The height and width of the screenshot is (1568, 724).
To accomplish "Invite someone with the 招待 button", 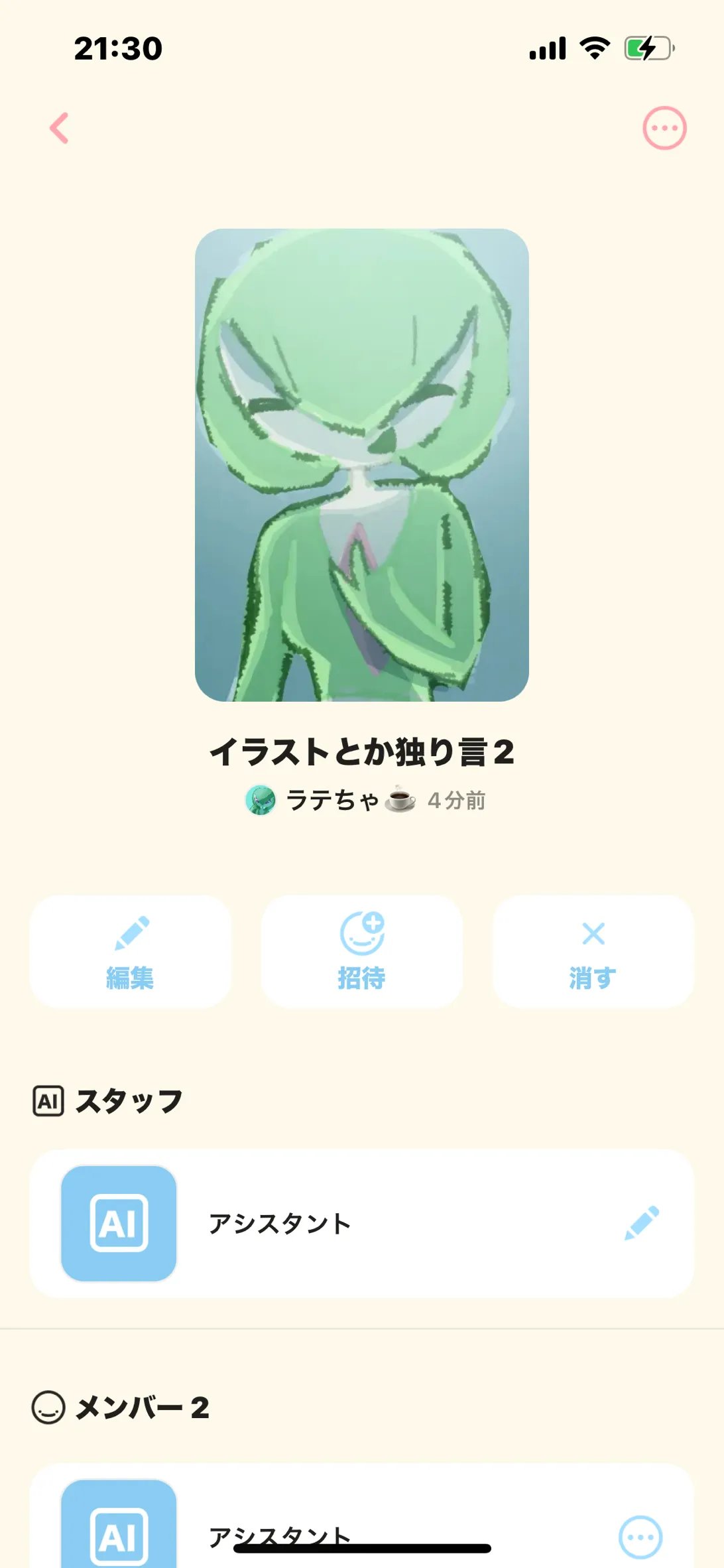I will [361, 952].
